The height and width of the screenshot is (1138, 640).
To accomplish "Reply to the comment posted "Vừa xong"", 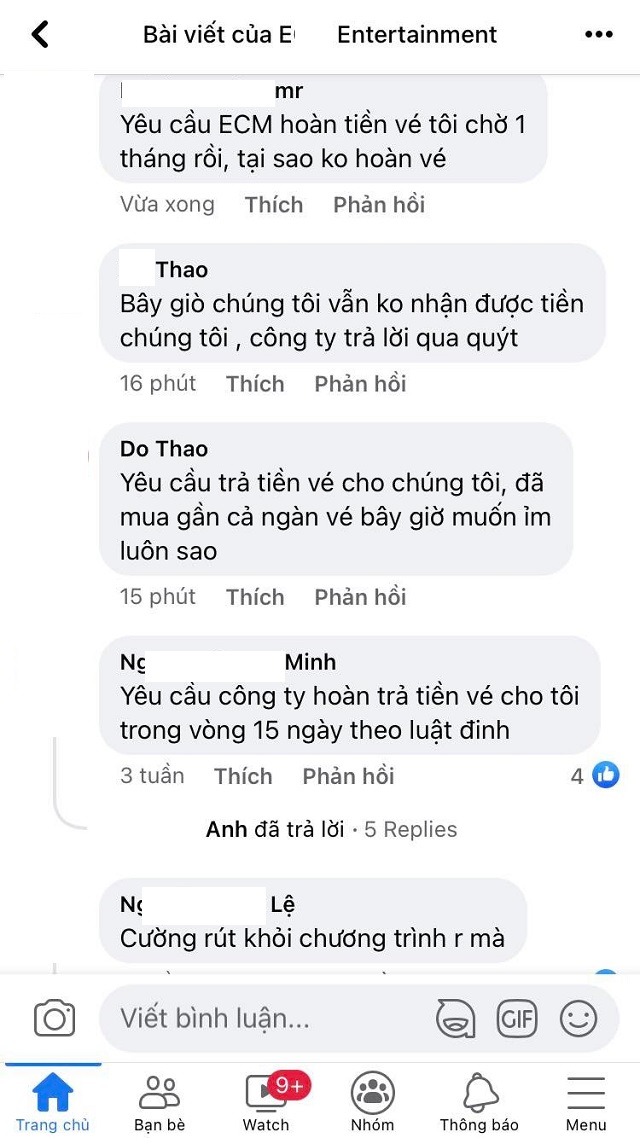I will click(x=379, y=205).
